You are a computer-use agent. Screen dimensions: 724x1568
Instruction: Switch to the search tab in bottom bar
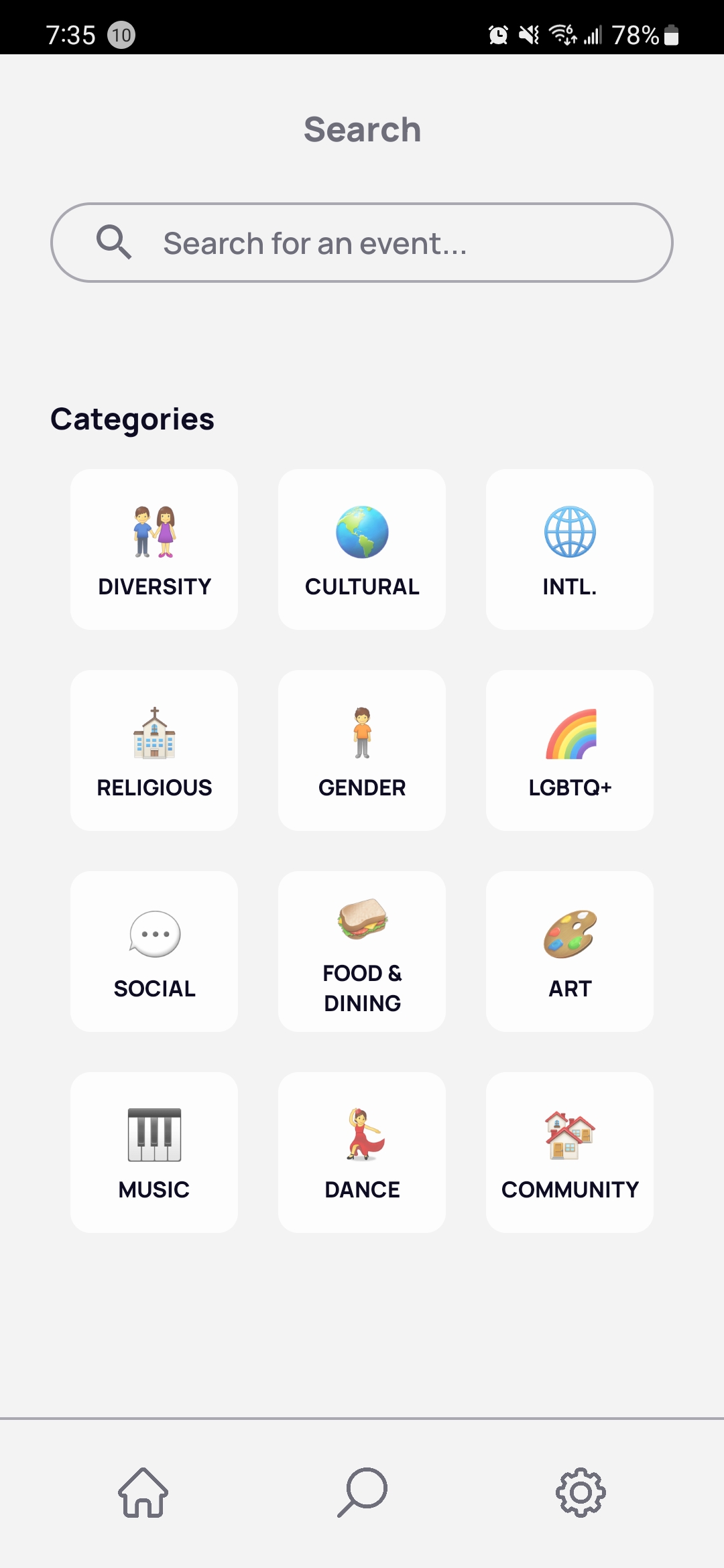(362, 1492)
